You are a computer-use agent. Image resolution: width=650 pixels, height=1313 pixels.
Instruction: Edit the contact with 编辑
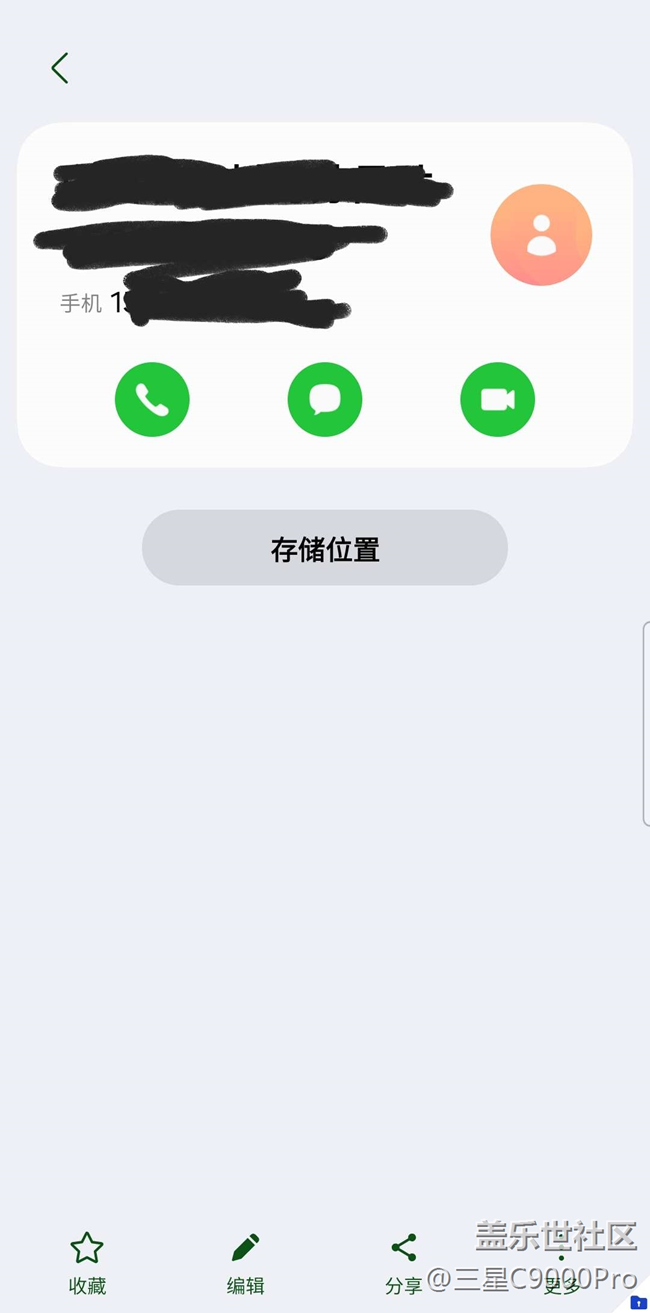click(x=245, y=1263)
